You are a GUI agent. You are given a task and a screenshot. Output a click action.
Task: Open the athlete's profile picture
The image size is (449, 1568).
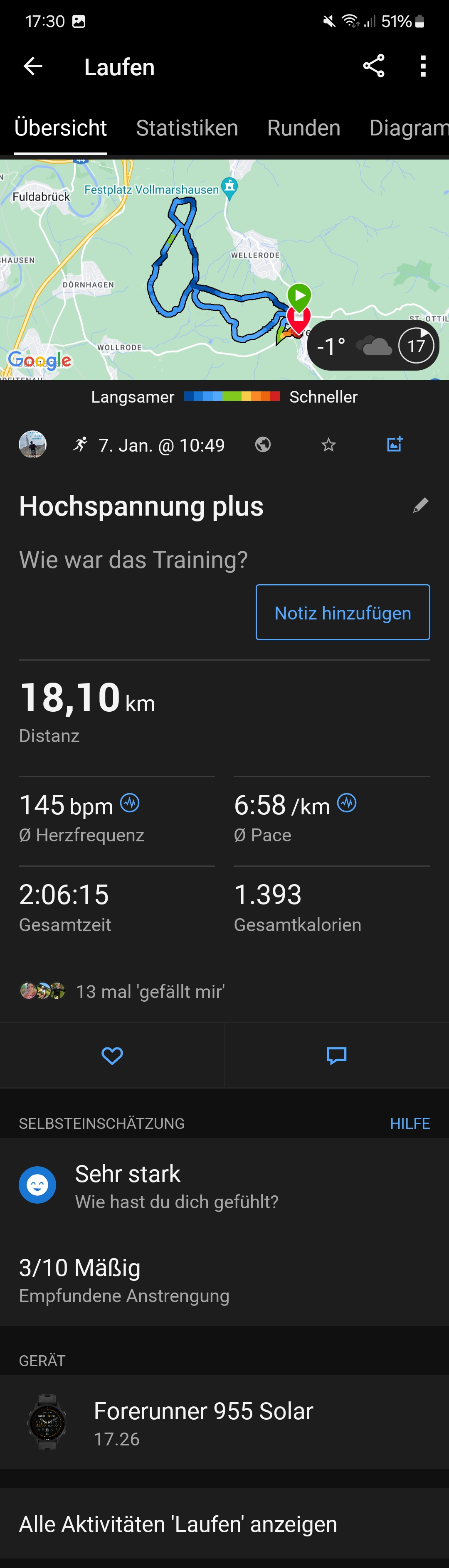point(33,445)
